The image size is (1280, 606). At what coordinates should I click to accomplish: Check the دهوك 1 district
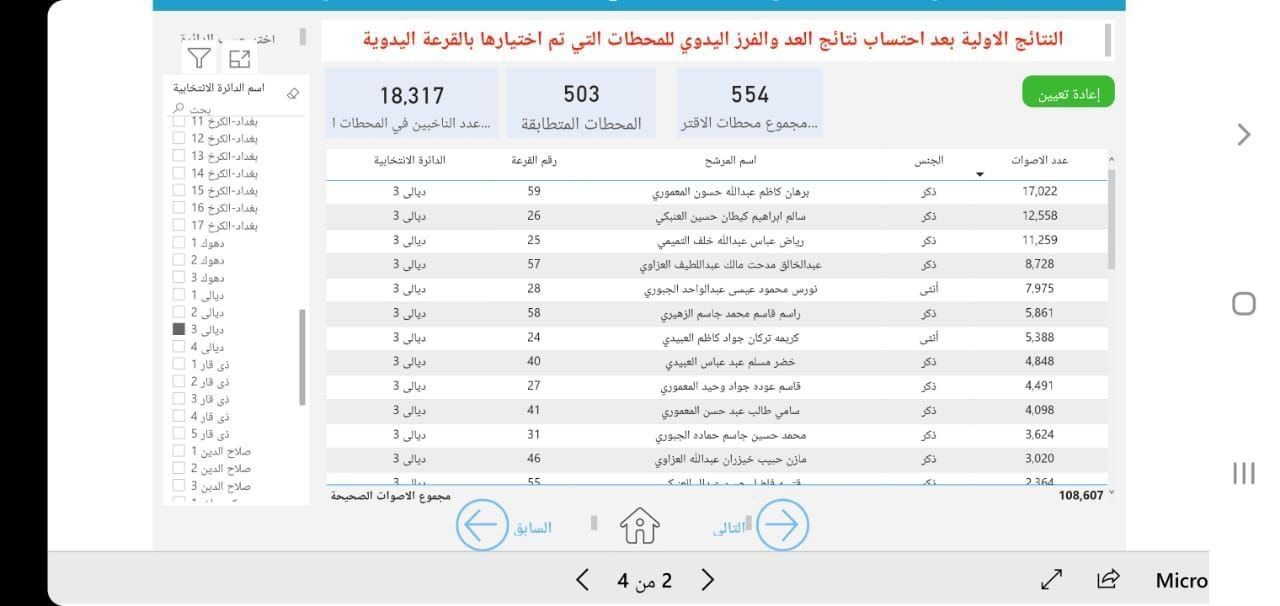[x=179, y=242]
